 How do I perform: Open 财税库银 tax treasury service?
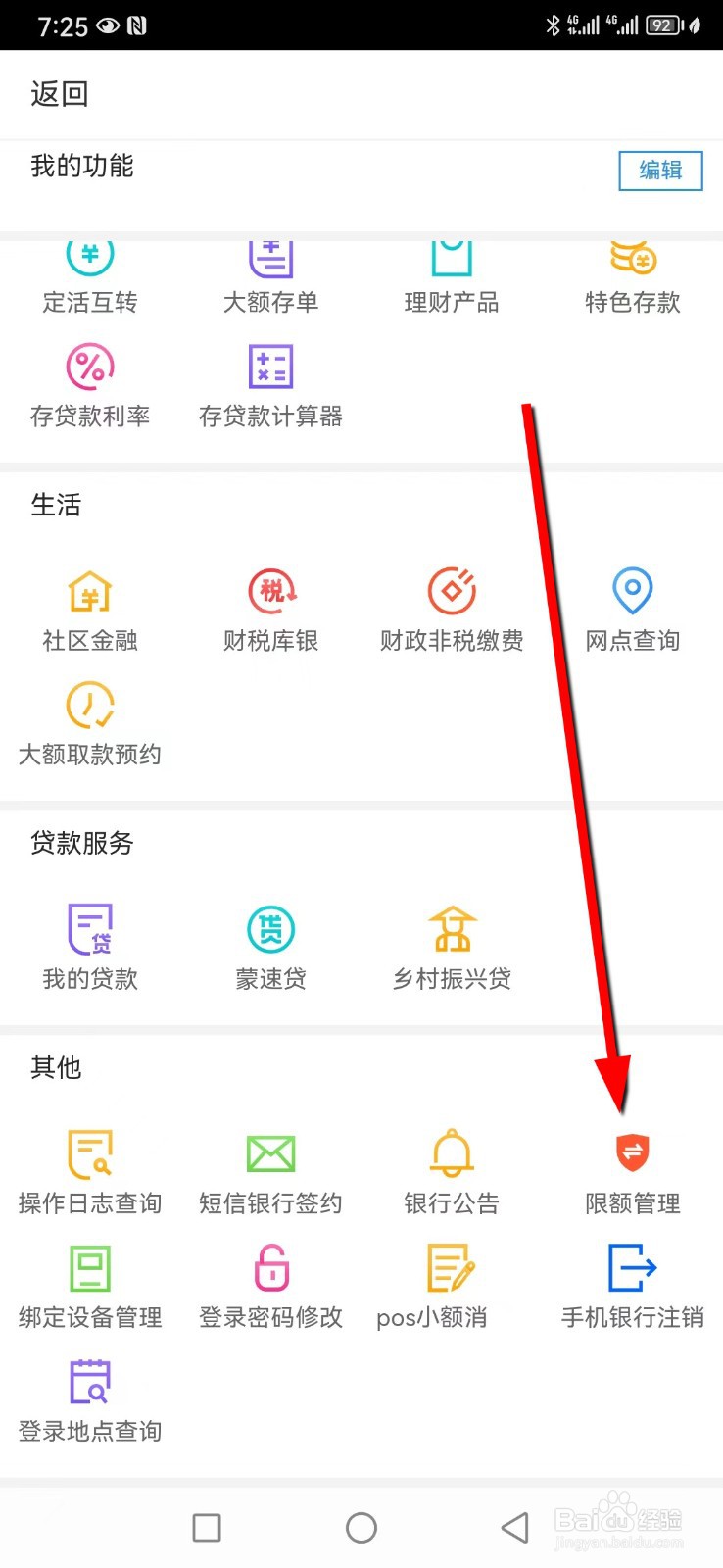click(x=269, y=608)
